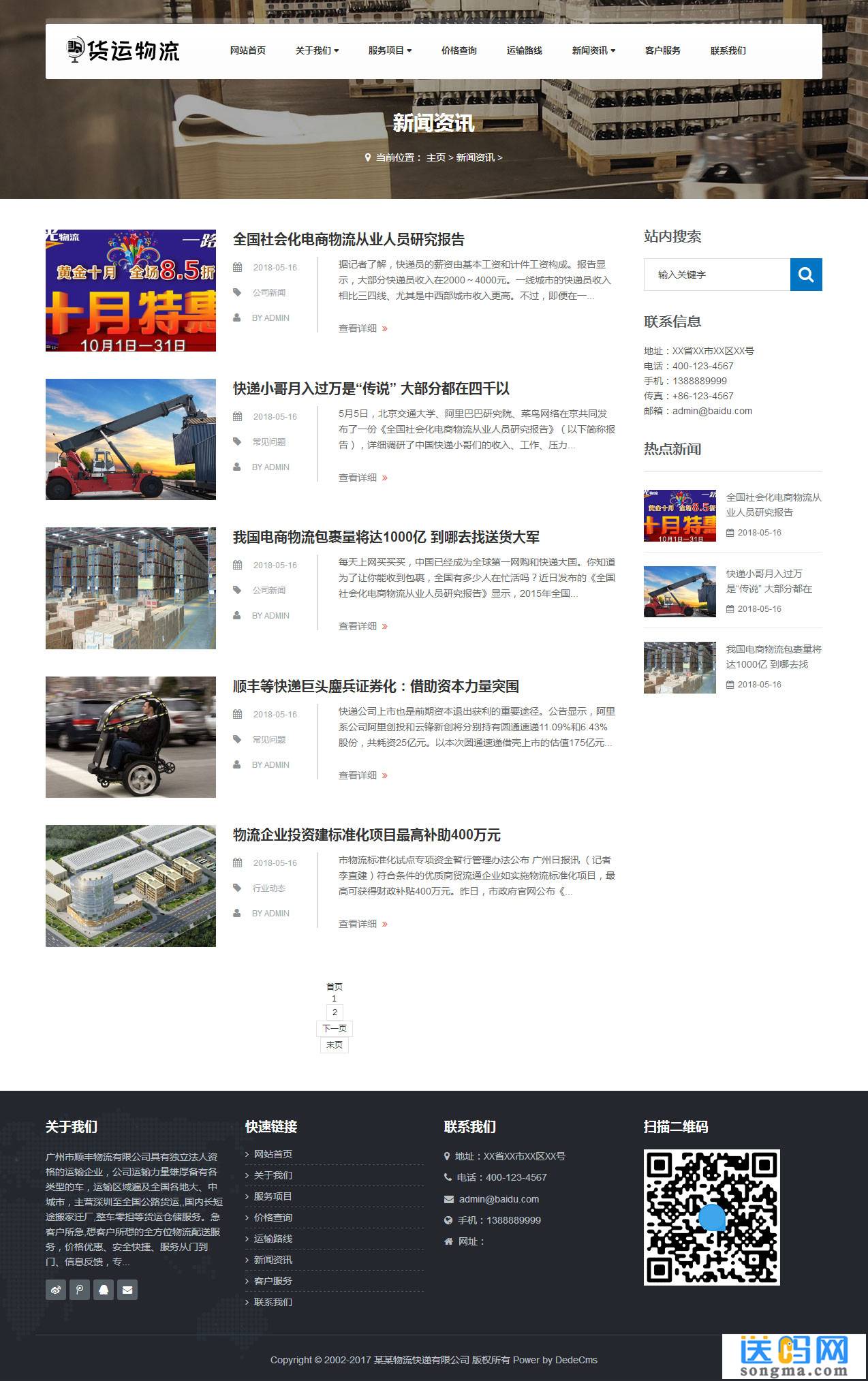Image resolution: width=868 pixels, height=1381 pixels.
Task: Open article 全国社会化电商物流从业人员研究报告 from the list
Action: [x=348, y=239]
